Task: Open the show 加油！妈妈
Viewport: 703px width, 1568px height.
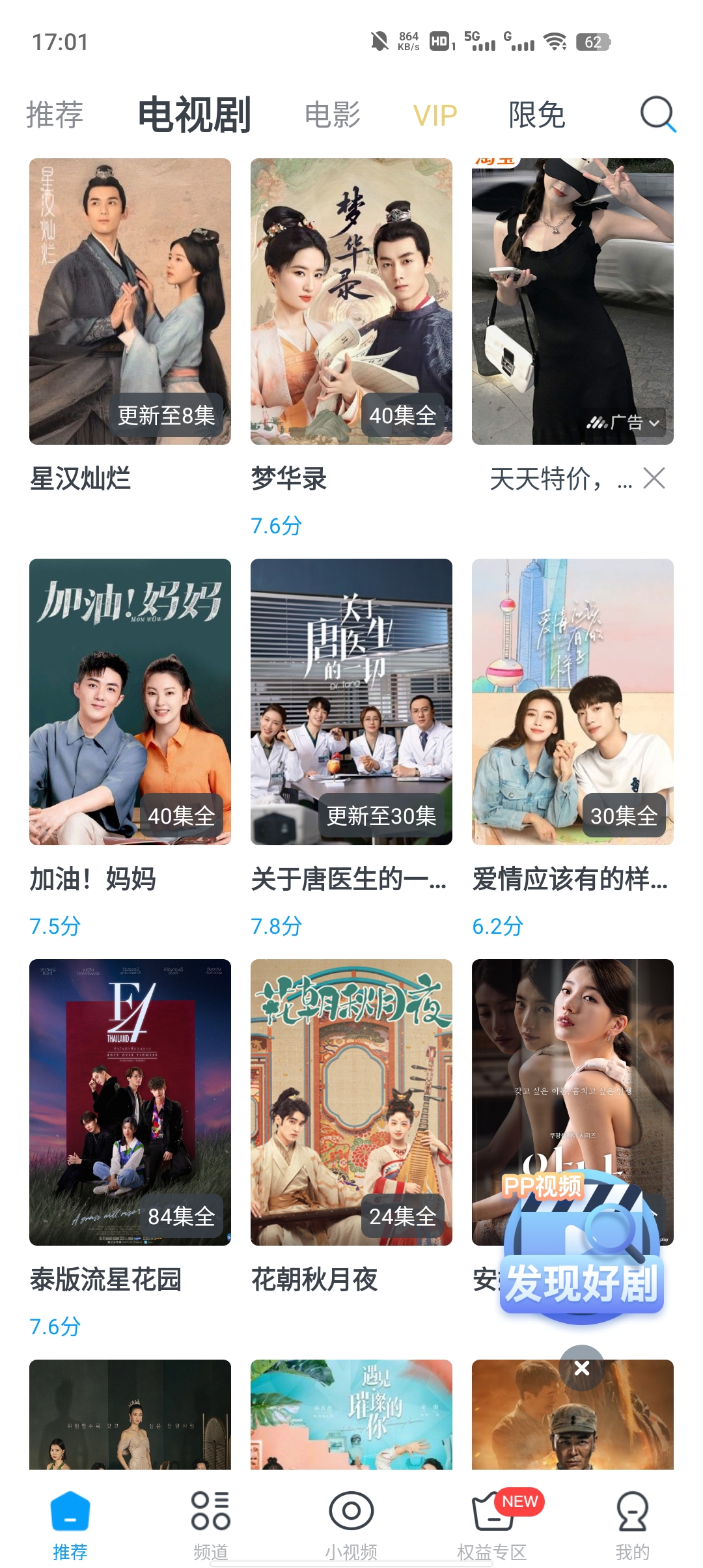Action: (x=130, y=702)
